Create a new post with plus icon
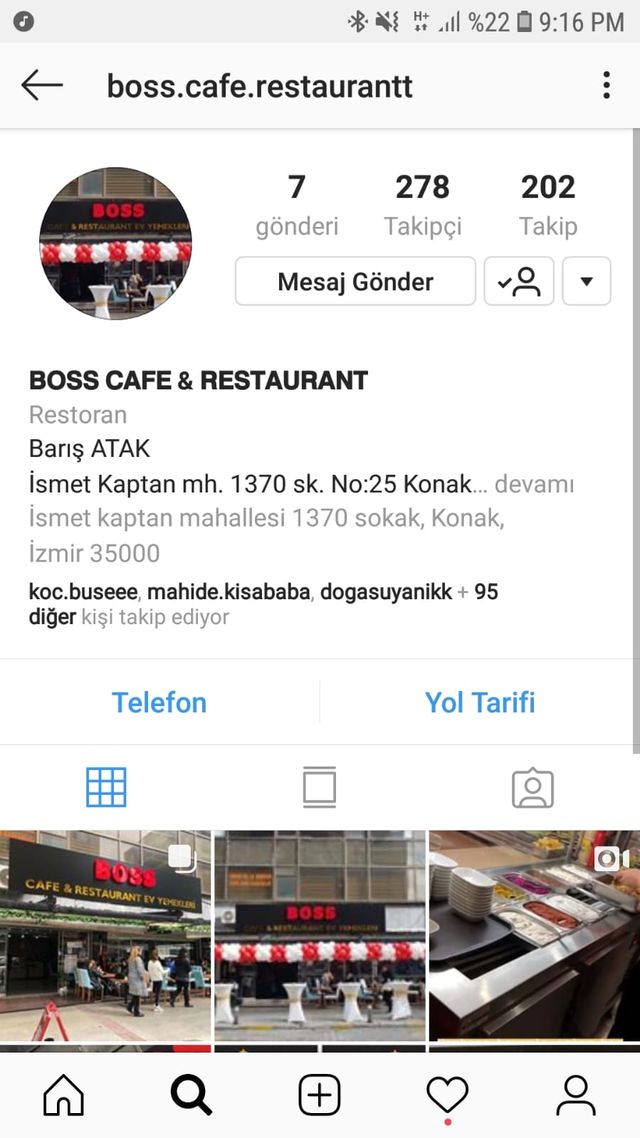 320,1096
